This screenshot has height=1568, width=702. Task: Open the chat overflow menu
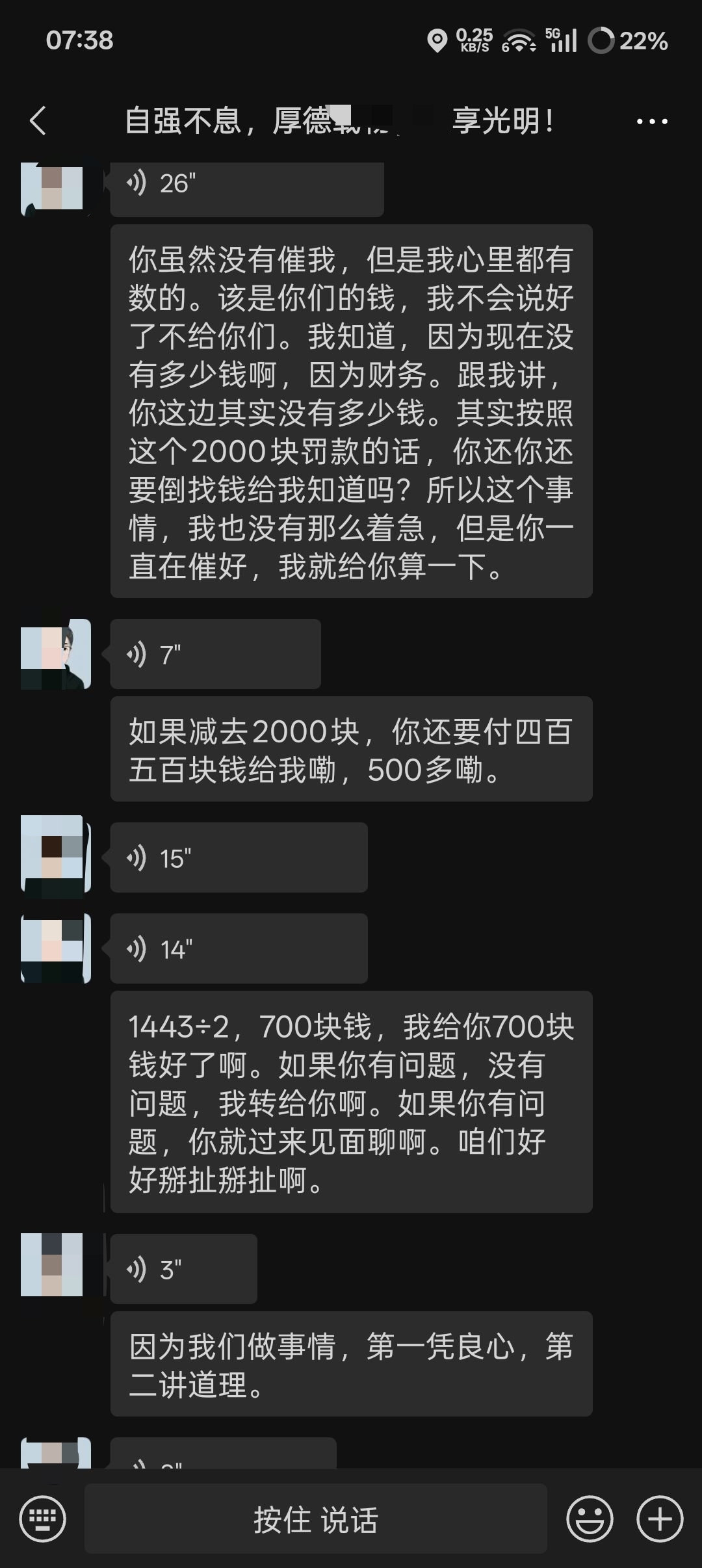pos(651,121)
